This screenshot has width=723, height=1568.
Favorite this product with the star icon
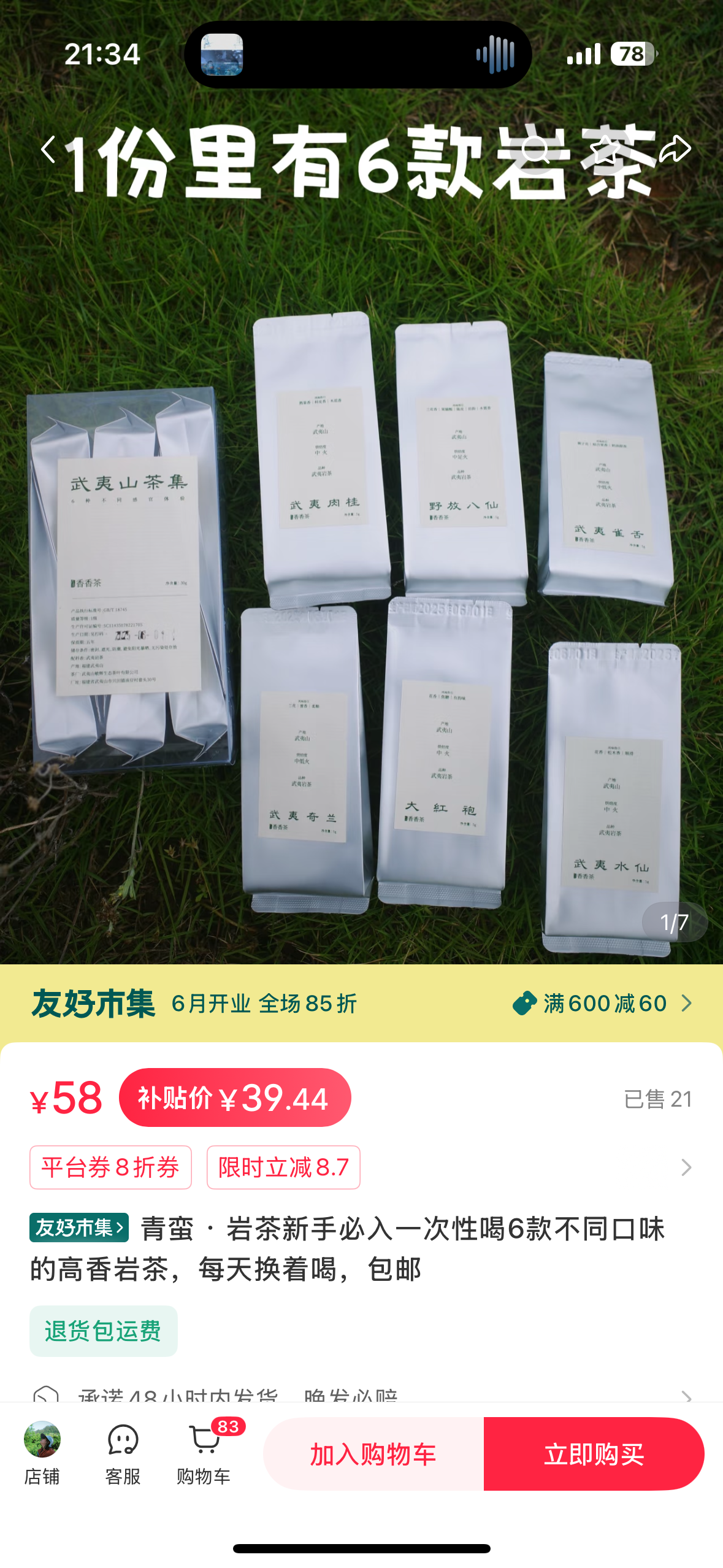coord(605,149)
